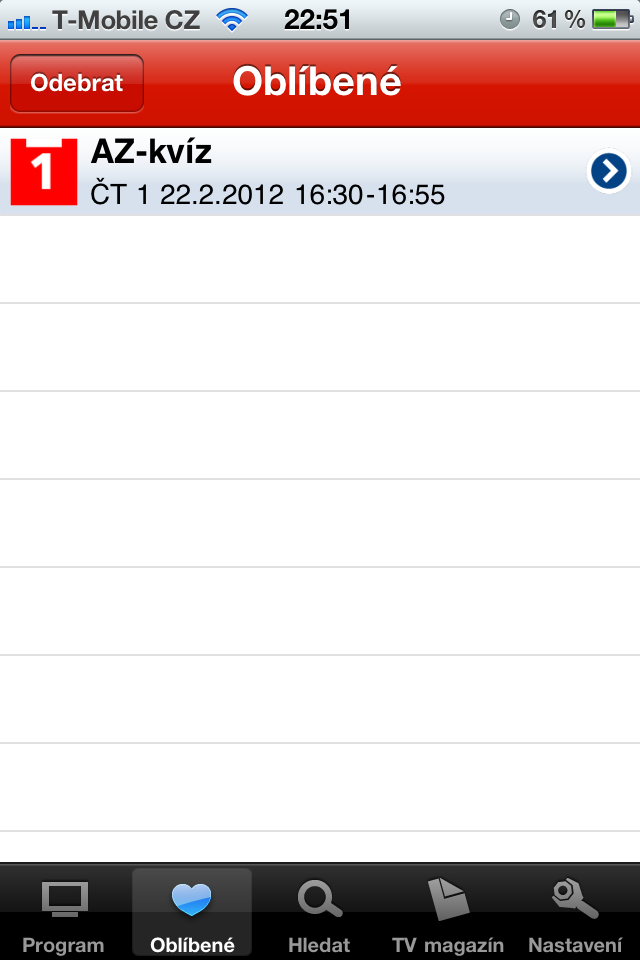Show details via AZ-kvíz arrow icon
Image resolution: width=640 pixels, height=960 pixels.
[x=608, y=172]
